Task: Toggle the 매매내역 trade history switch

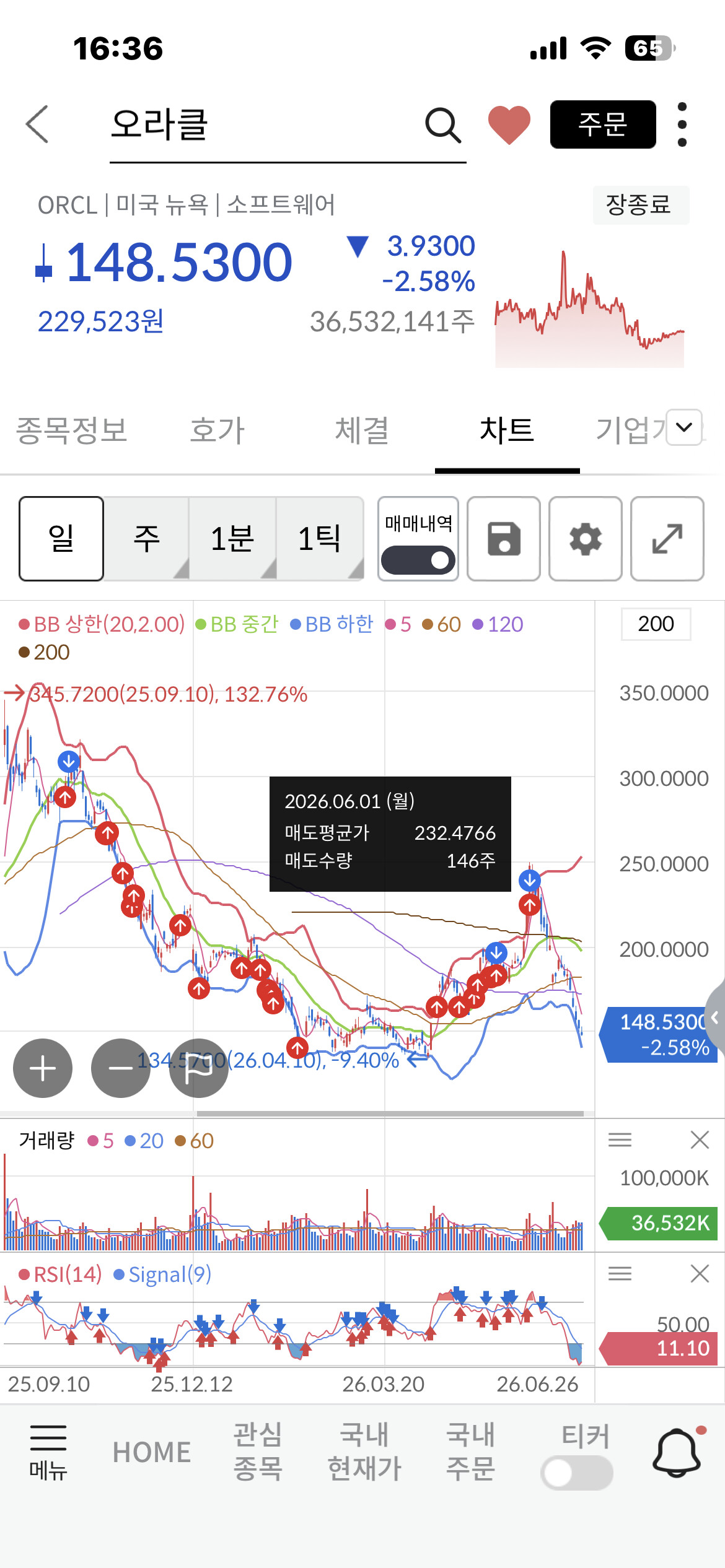Action: [x=418, y=560]
